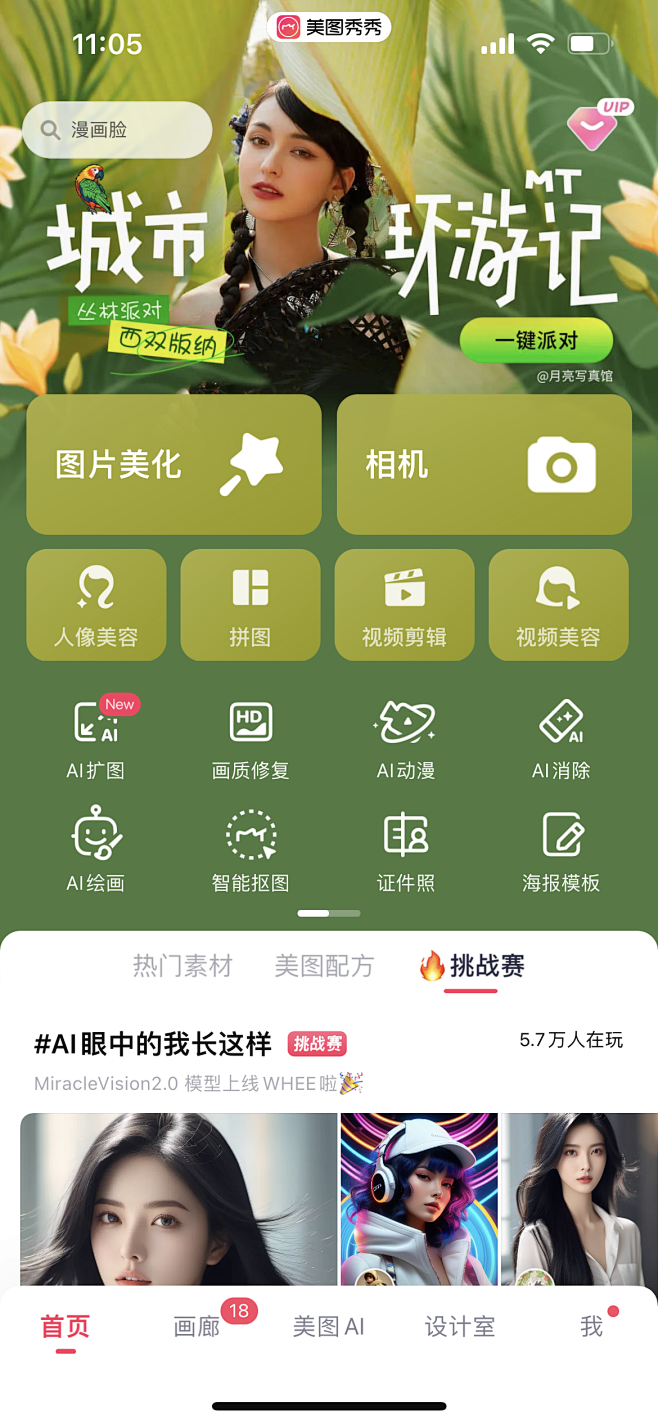Open 证件照 ID photo maker
658x1424 pixels.
pos(405,850)
